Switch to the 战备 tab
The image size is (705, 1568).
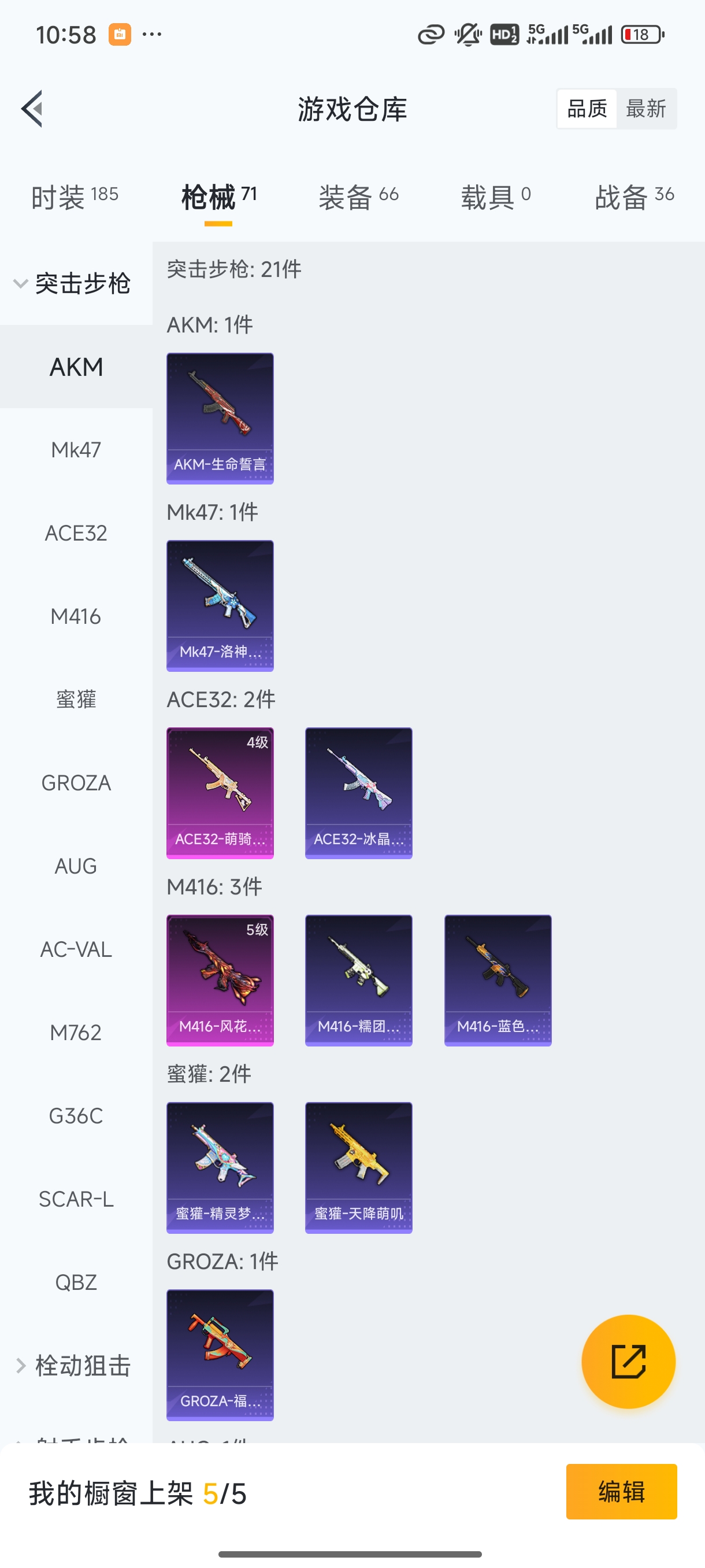click(x=634, y=197)
